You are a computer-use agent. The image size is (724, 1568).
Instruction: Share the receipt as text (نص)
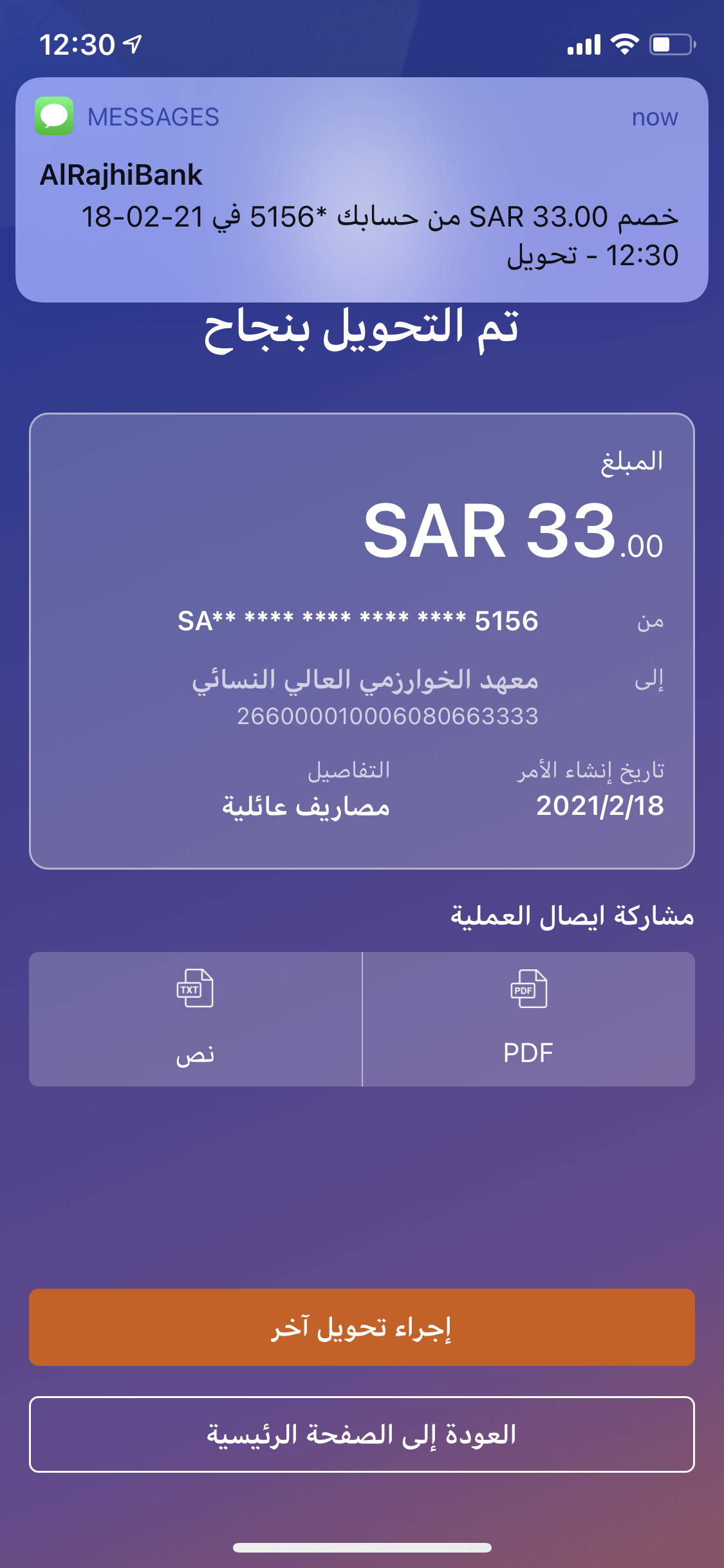195,1019
